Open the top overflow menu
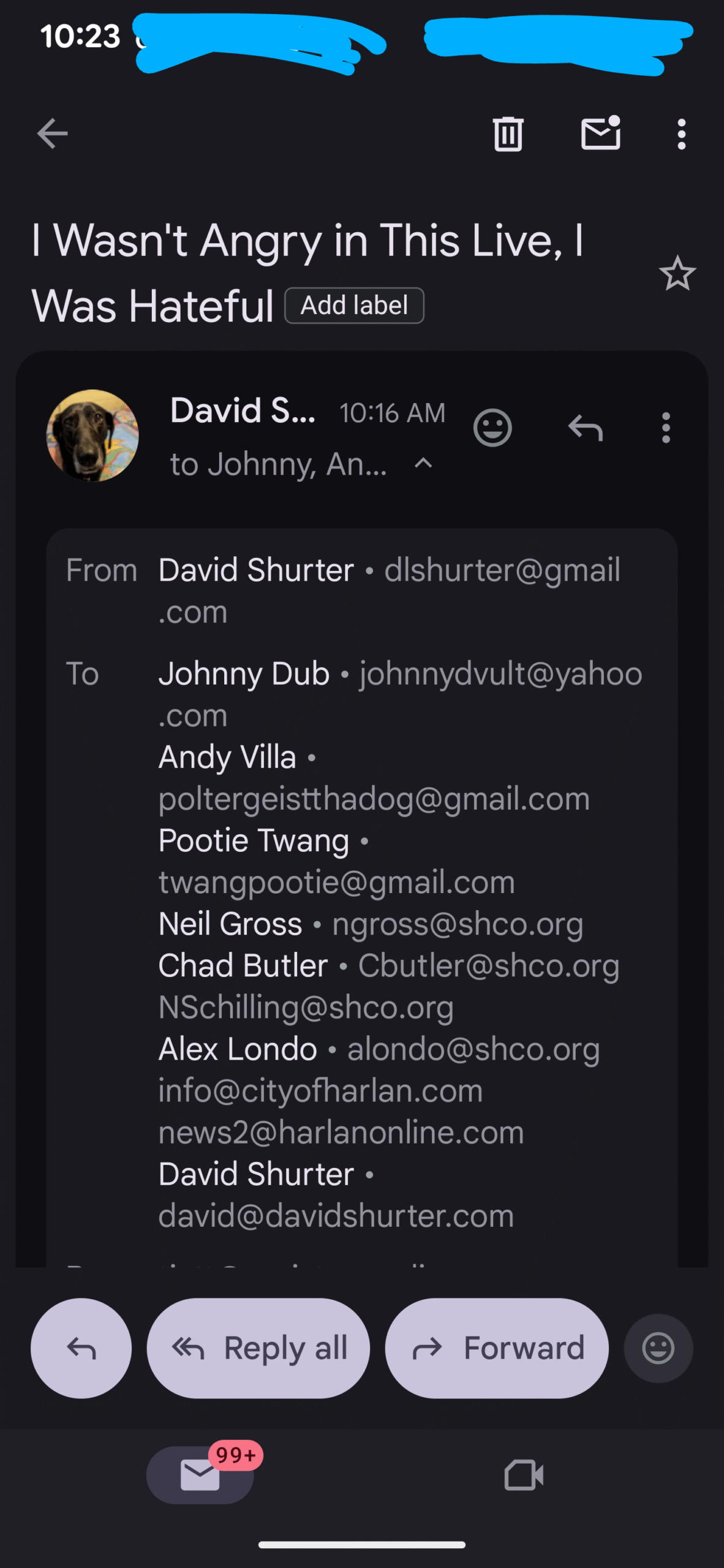 tap(681, 134)
